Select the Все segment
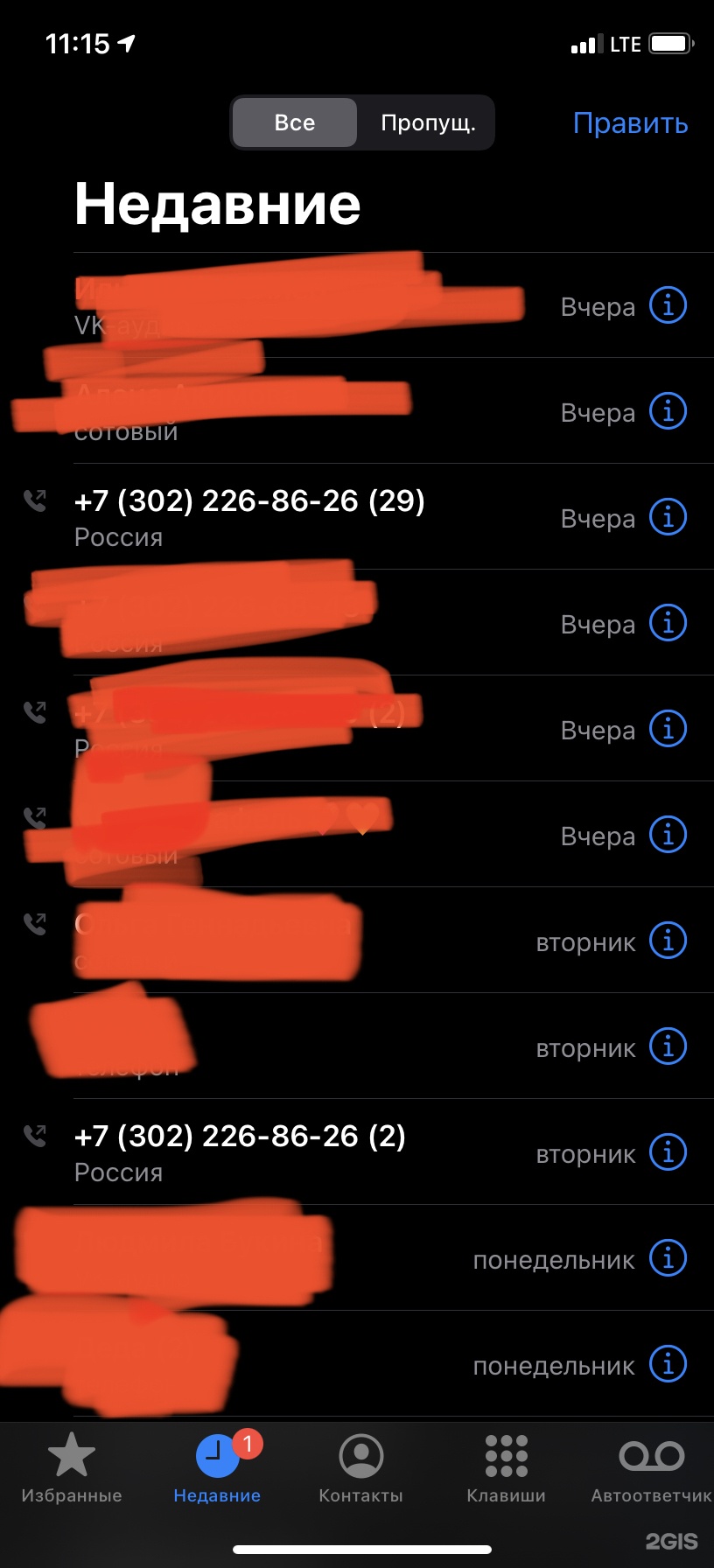This screenshot has height=1568, width=714. click(x=295, y=123)
